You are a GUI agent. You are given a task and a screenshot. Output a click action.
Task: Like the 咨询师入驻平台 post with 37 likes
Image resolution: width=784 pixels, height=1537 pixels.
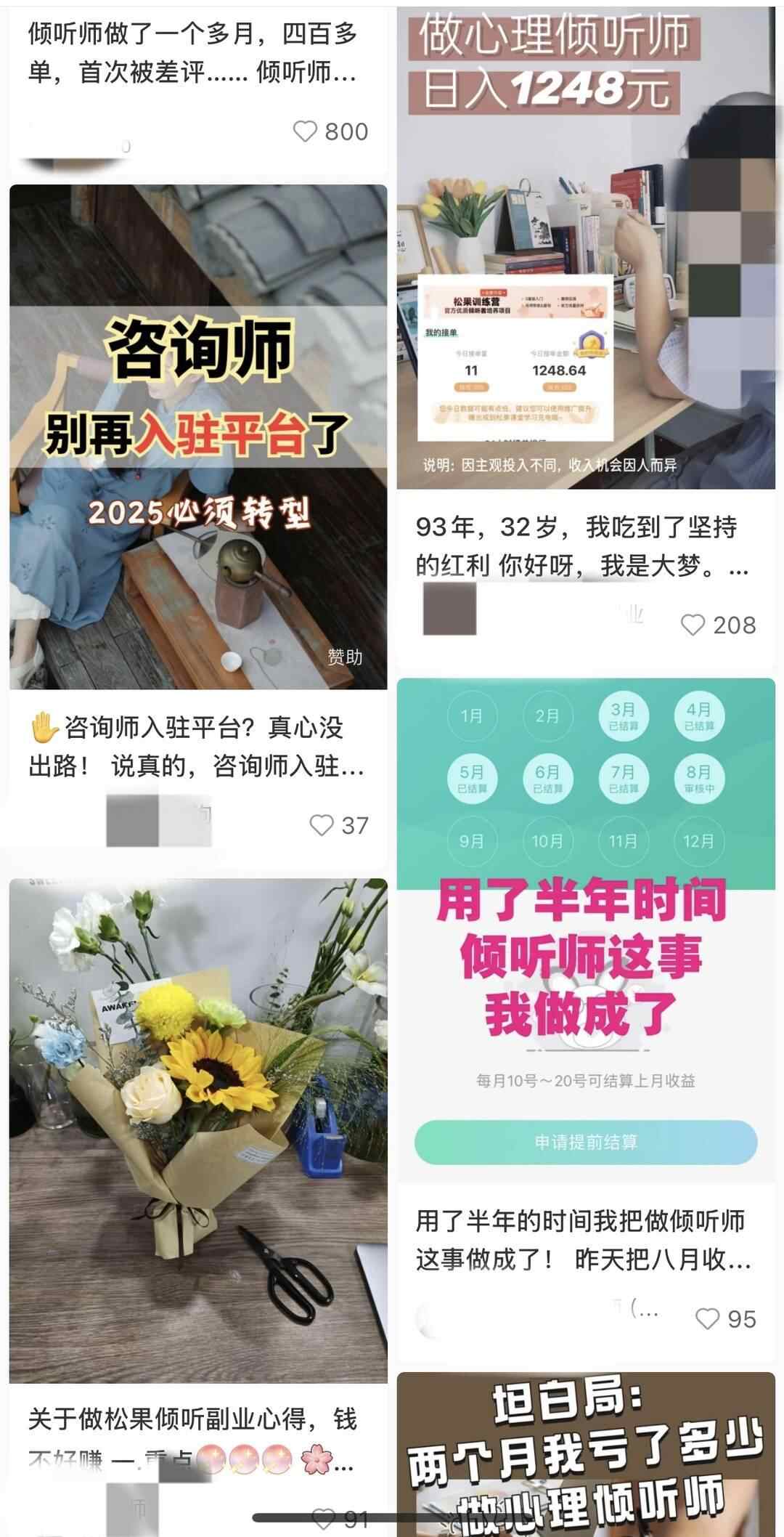point(322,825)
